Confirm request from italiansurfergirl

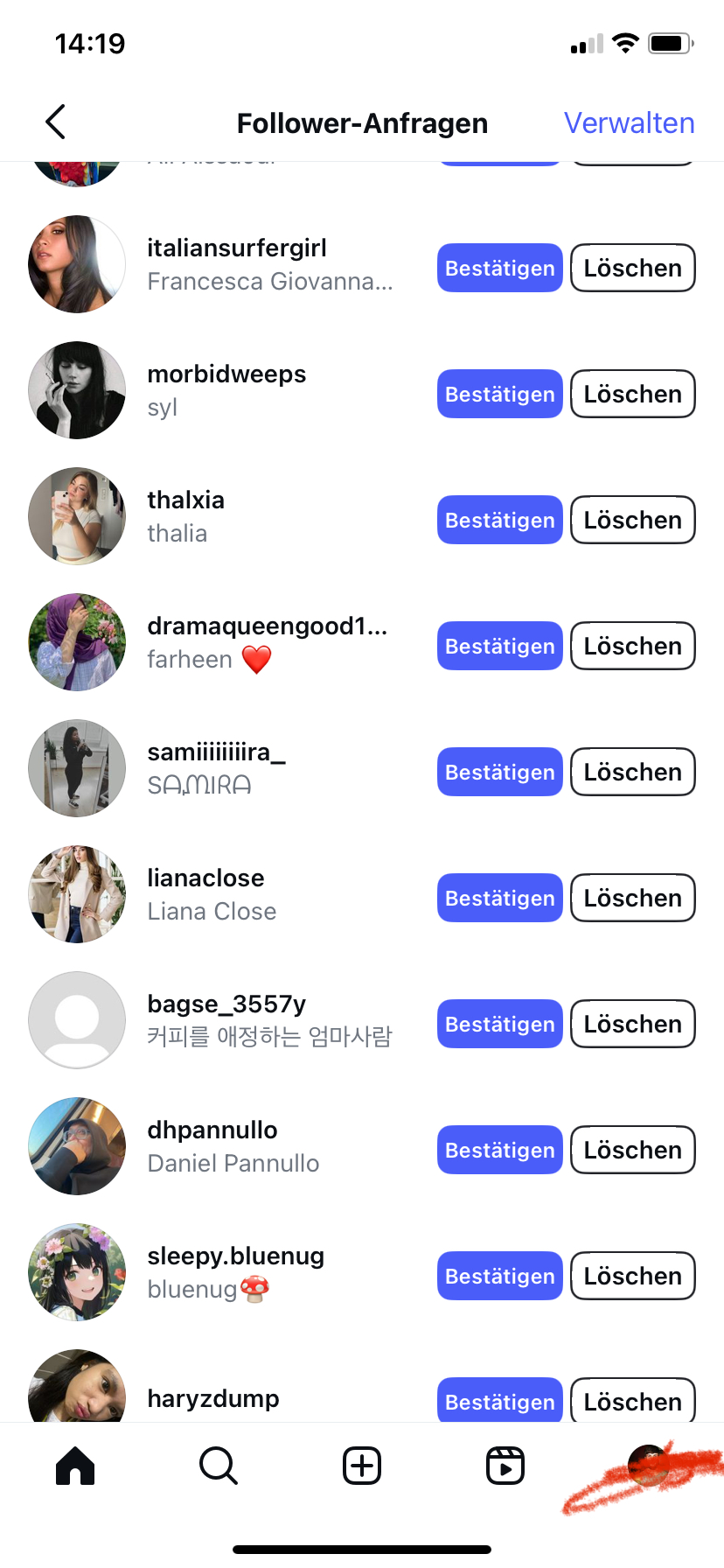point(499,268)
